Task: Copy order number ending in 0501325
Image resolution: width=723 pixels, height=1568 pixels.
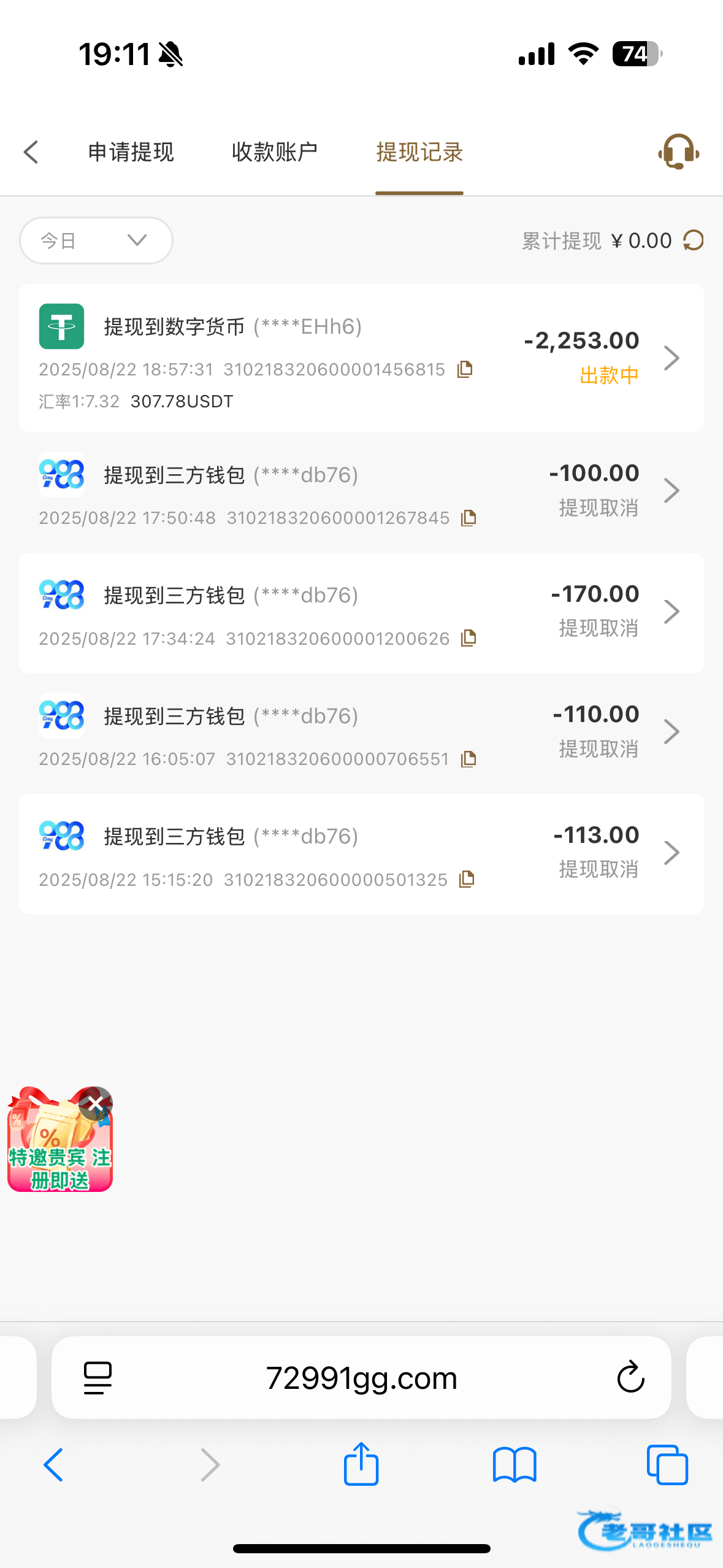Action: pos(467,879)
